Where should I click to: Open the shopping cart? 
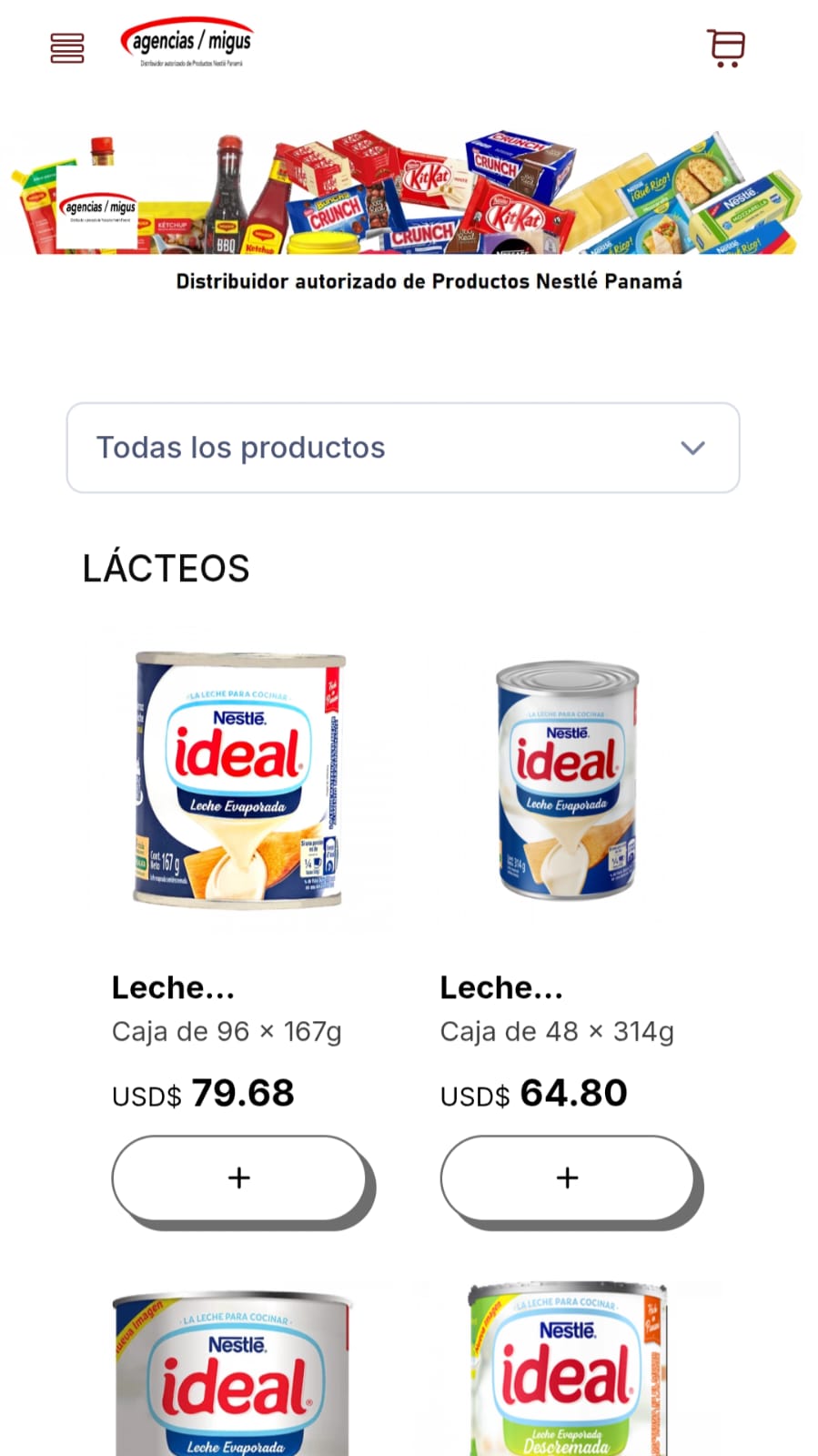pos(726,48)
